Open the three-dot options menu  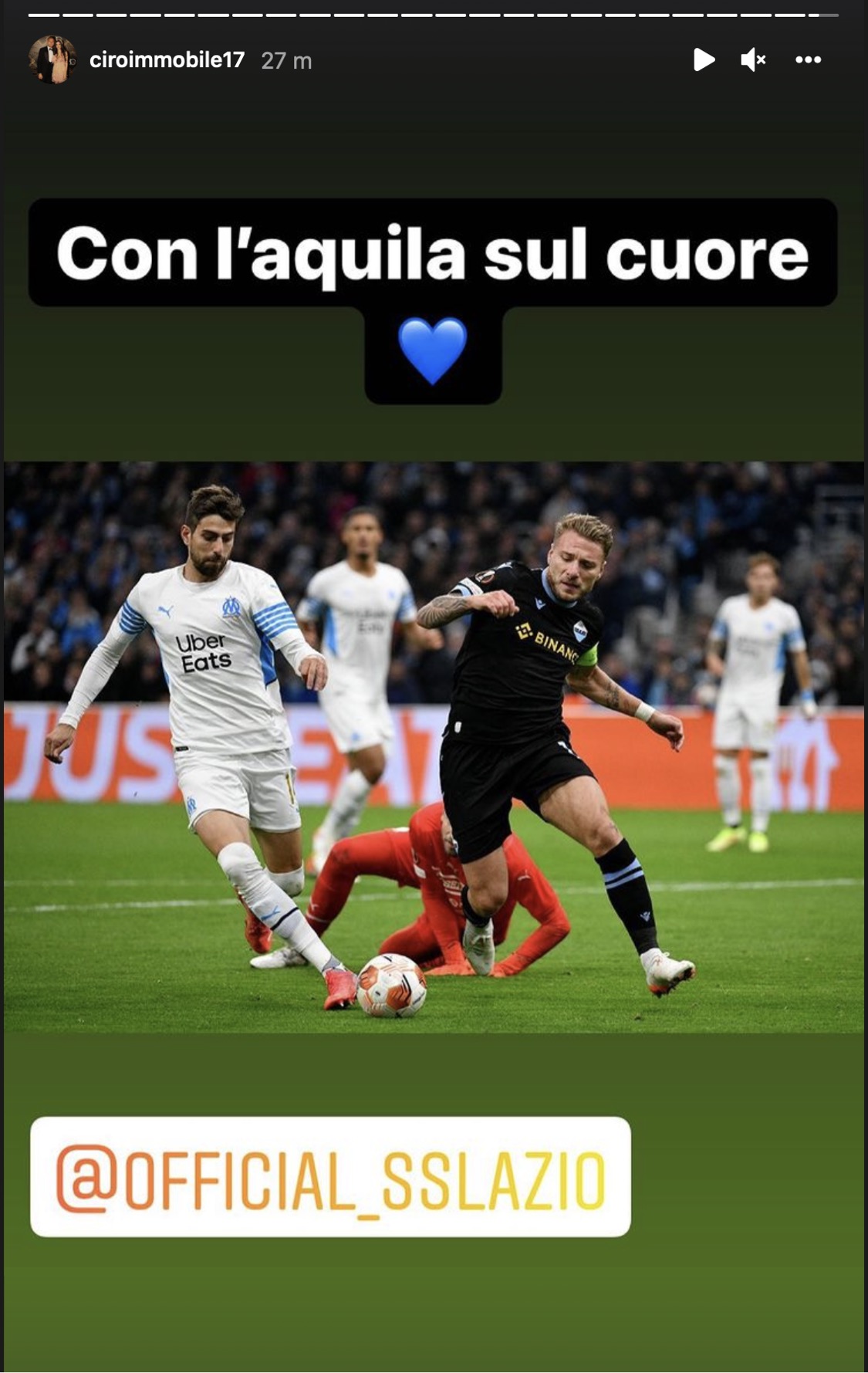click(808, 59)
